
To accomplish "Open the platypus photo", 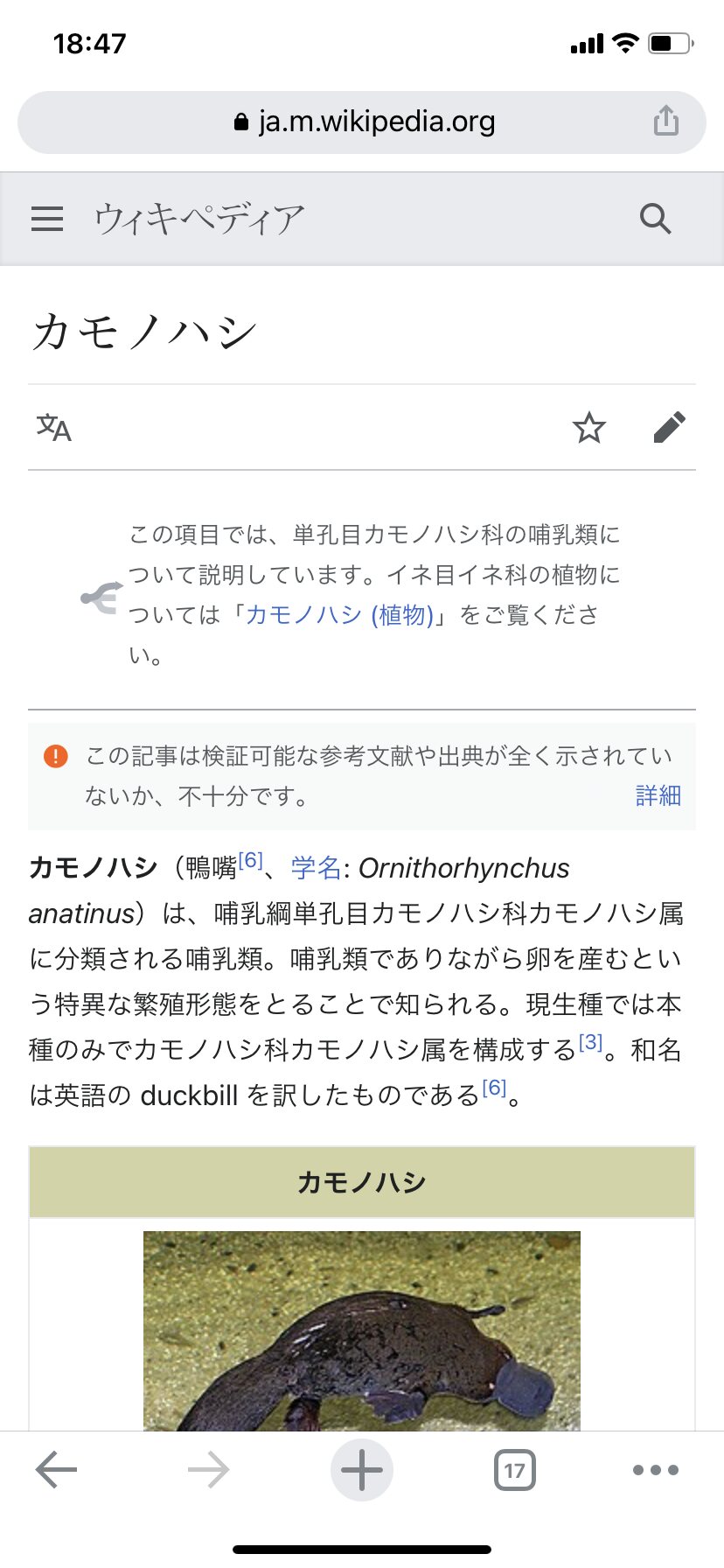I will click(x=361, y=1330).
